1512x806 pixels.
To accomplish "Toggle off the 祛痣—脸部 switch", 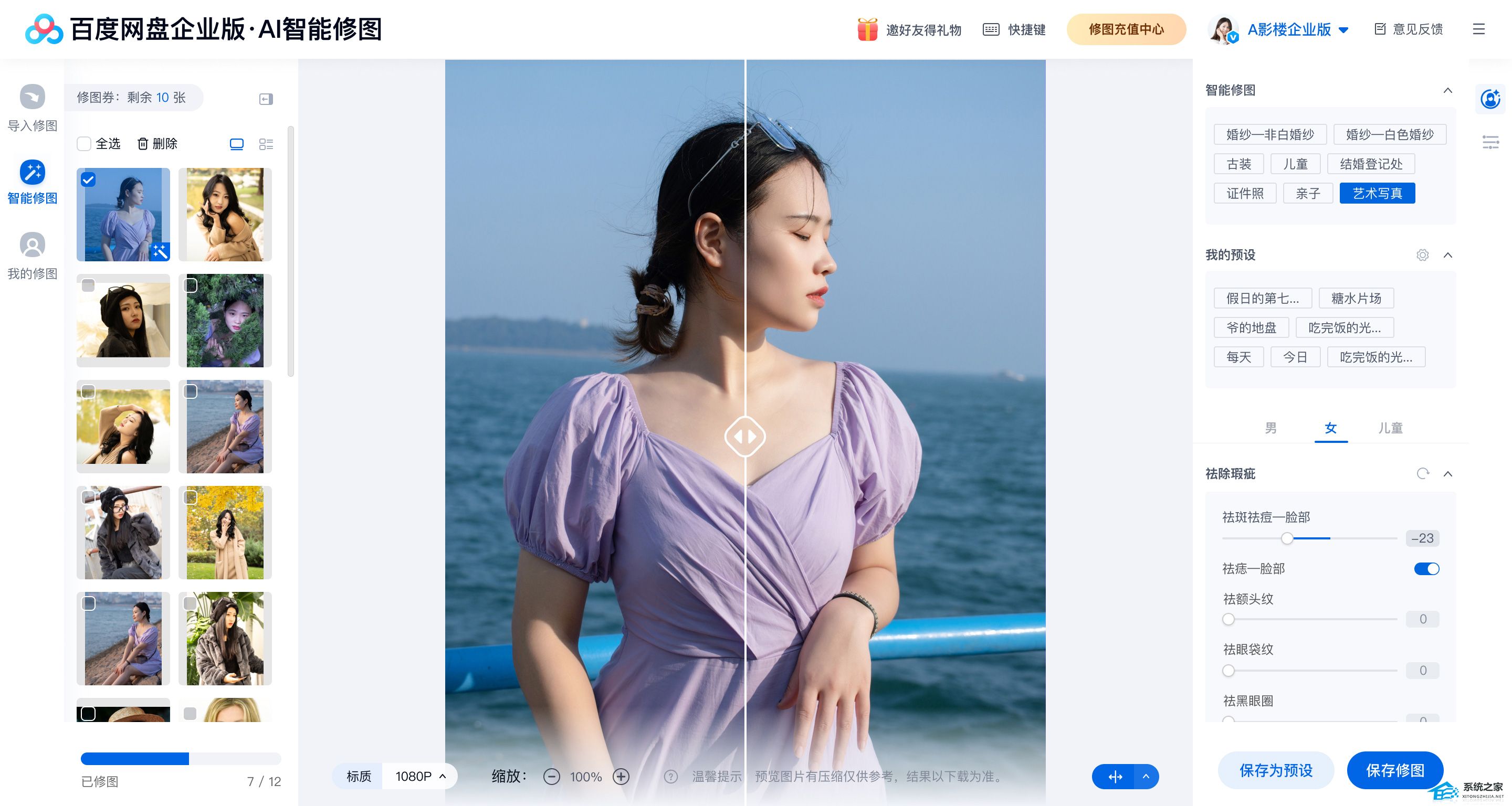I will [x=1426, y=568].
